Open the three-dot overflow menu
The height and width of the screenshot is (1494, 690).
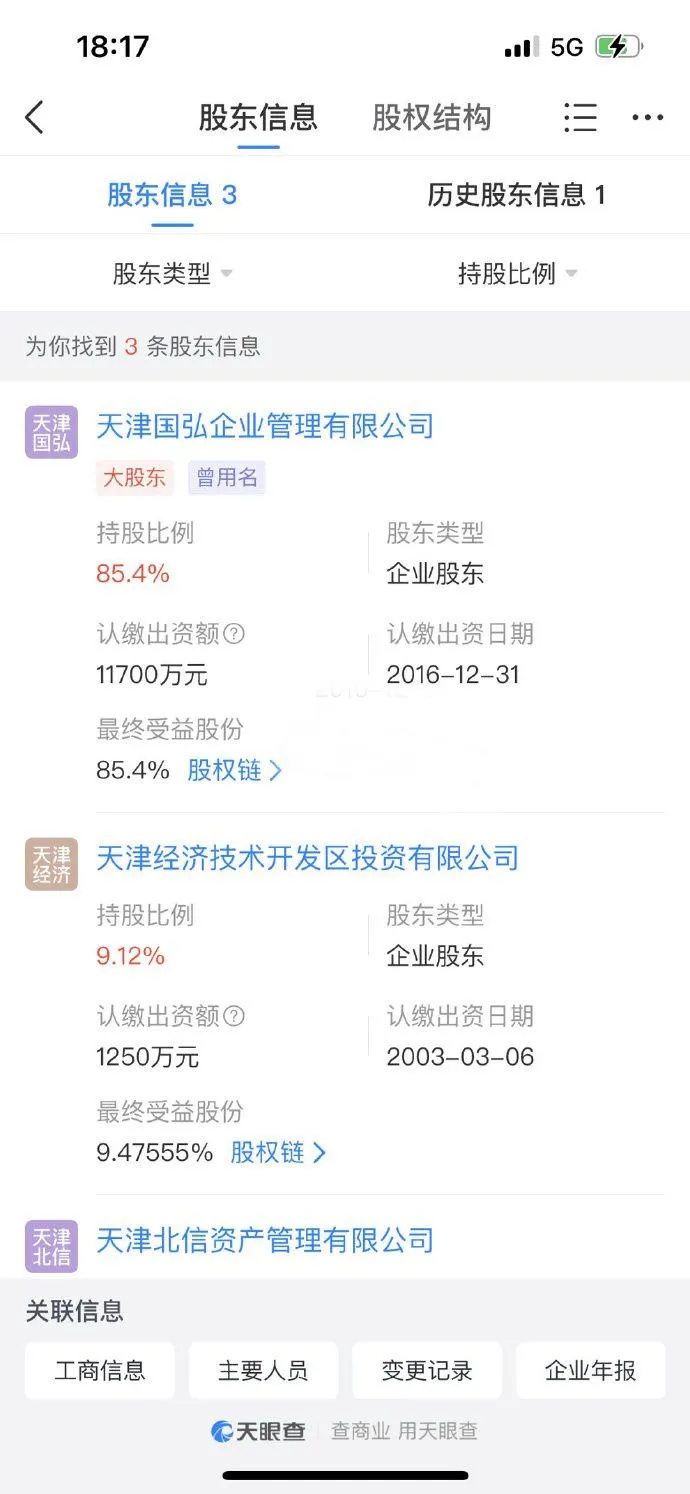(x=648, y=117)
